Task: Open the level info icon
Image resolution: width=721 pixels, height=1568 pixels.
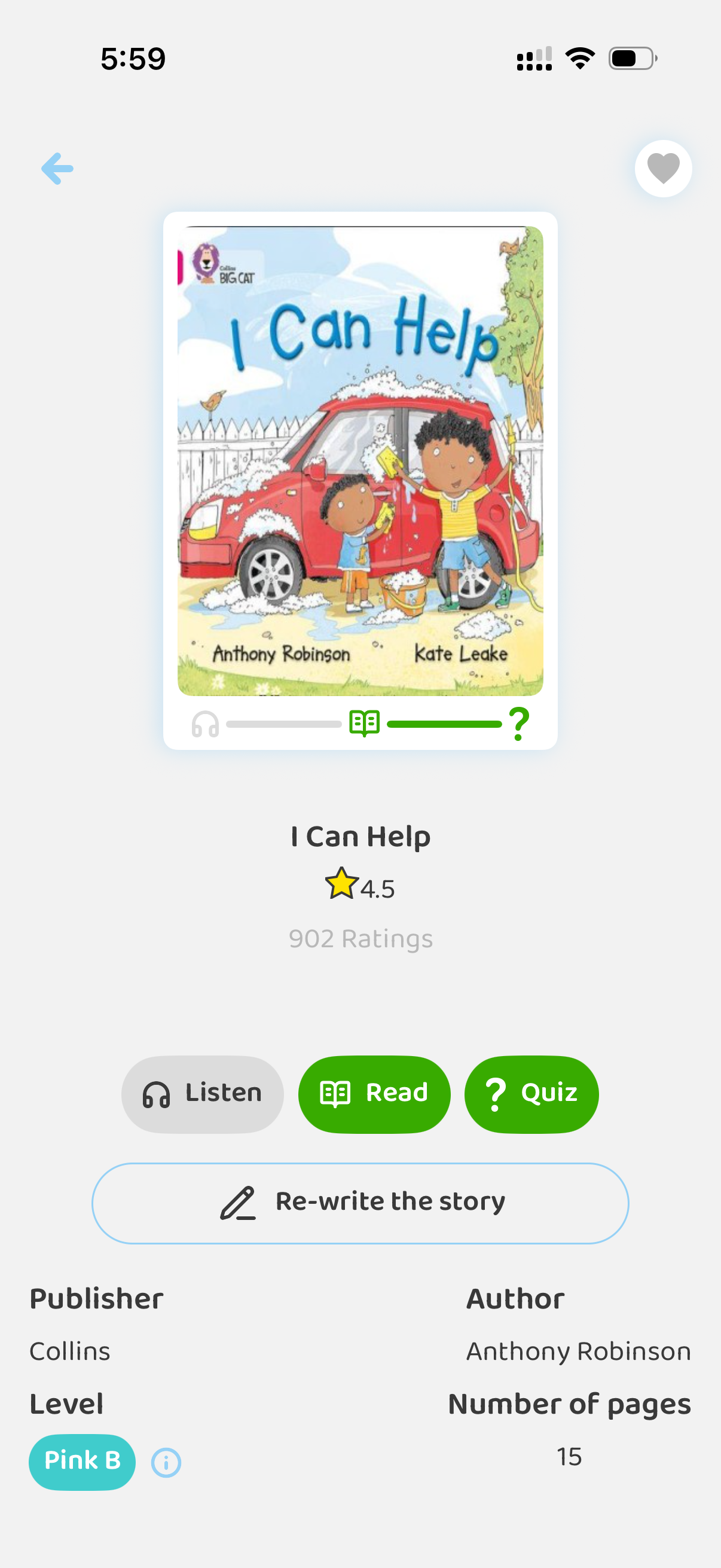Action: click(x=166, y=1463)
